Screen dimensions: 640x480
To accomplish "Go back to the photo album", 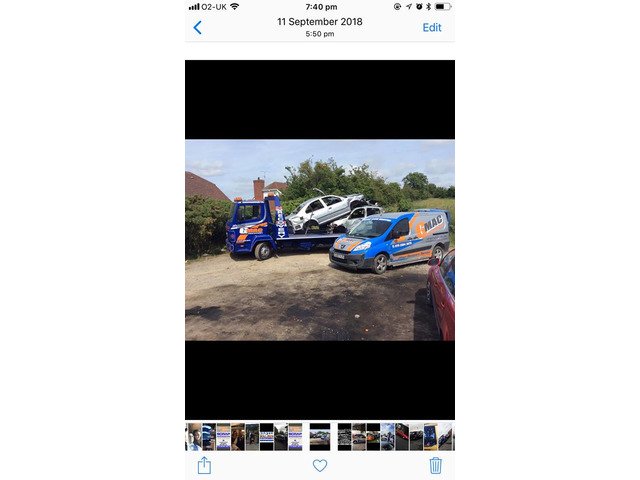I will (x=197, y=28).
